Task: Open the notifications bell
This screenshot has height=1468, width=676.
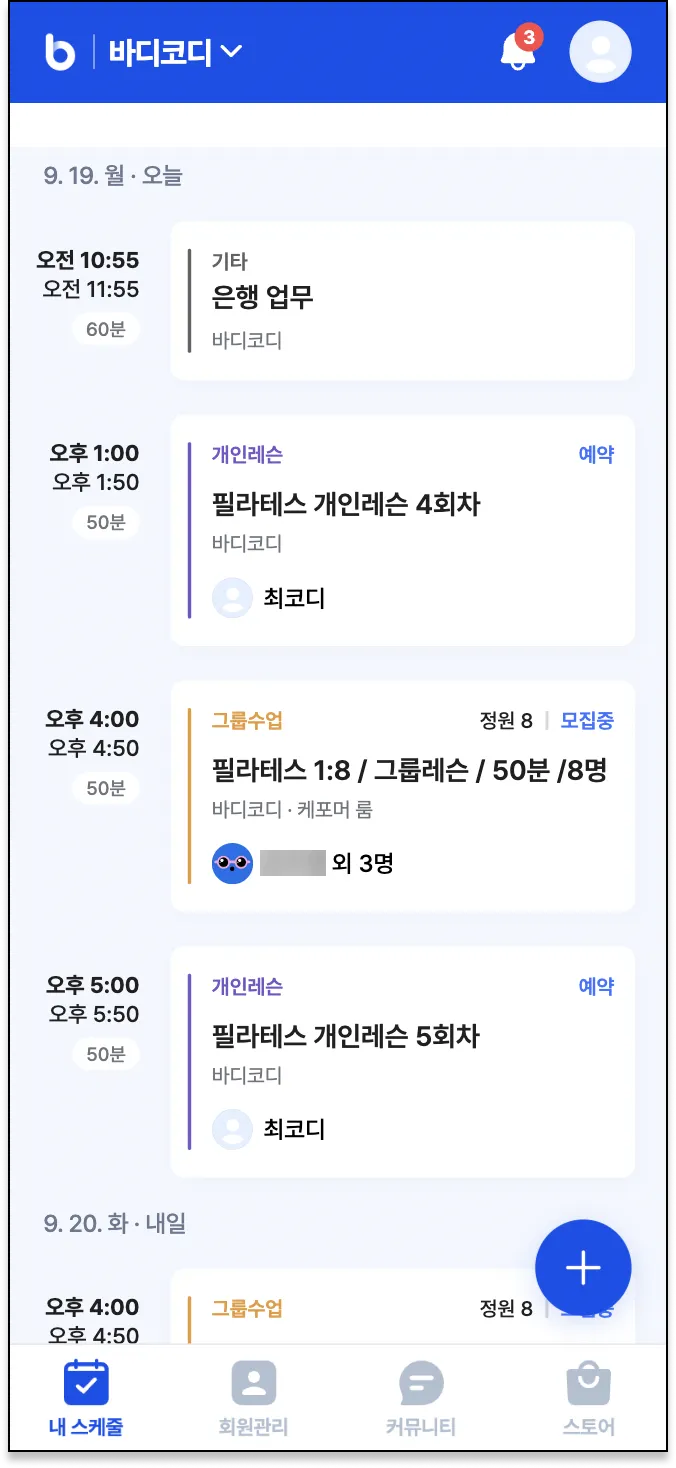Action: (517, 52)
